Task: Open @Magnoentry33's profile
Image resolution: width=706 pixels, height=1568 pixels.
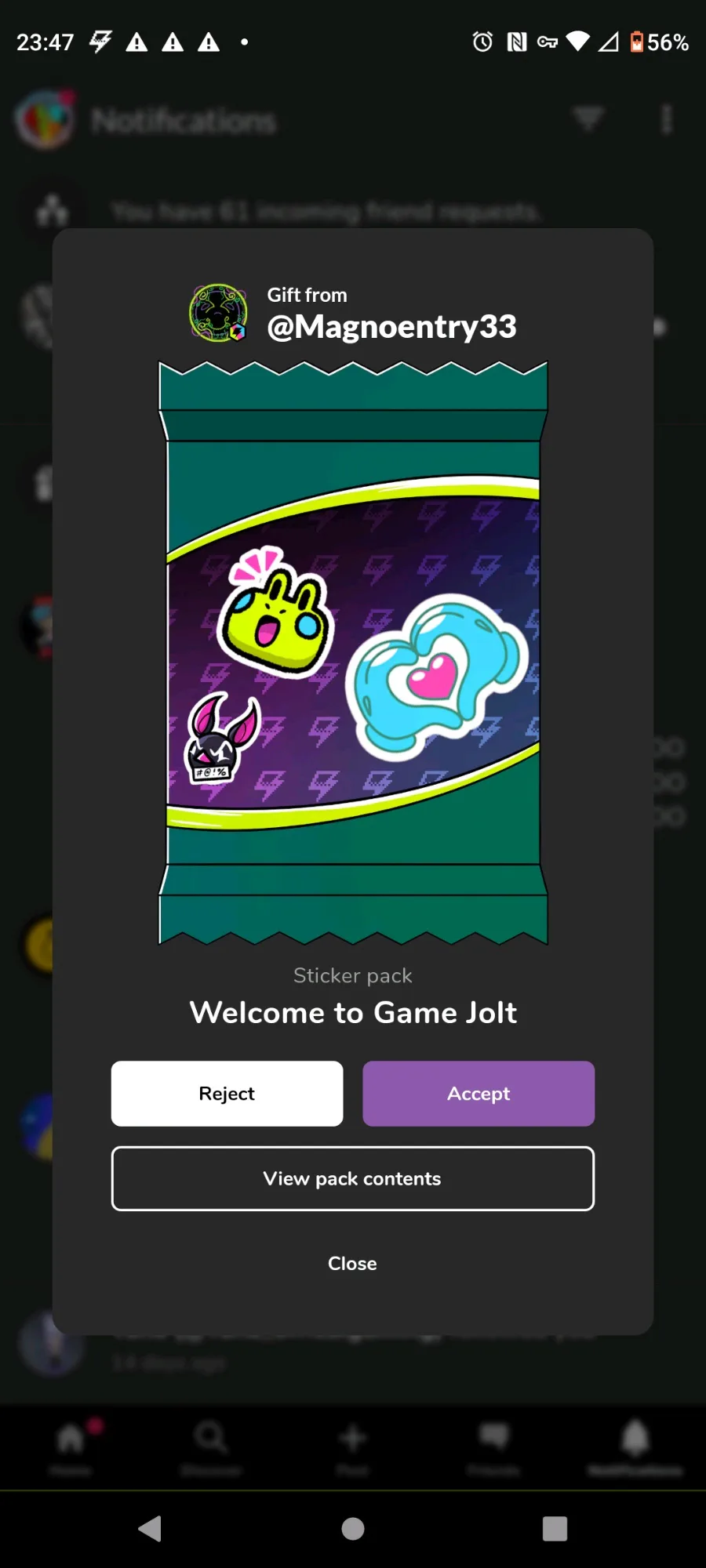Action: 391,326
